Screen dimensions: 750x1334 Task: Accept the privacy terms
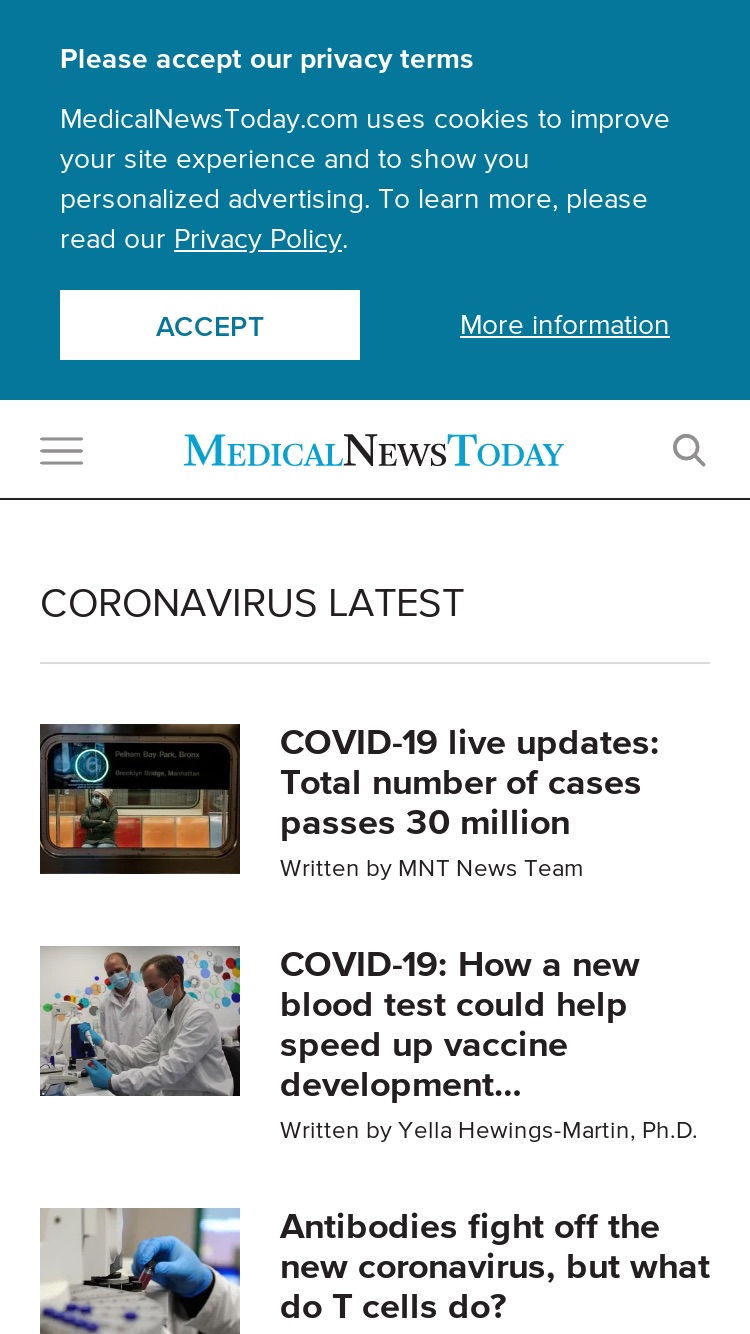point(210,325)
